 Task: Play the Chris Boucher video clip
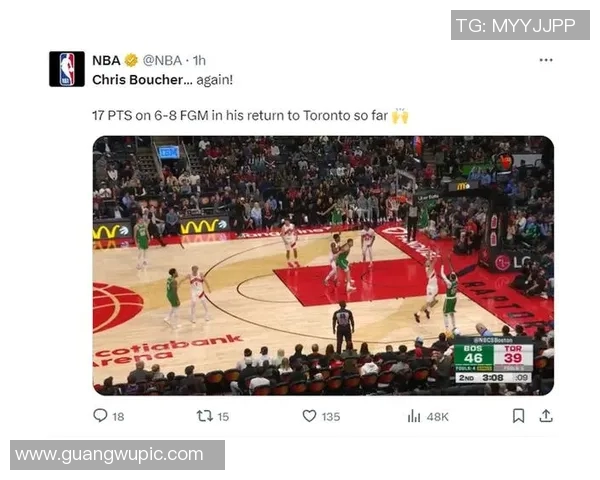click(x=323, y=265)
